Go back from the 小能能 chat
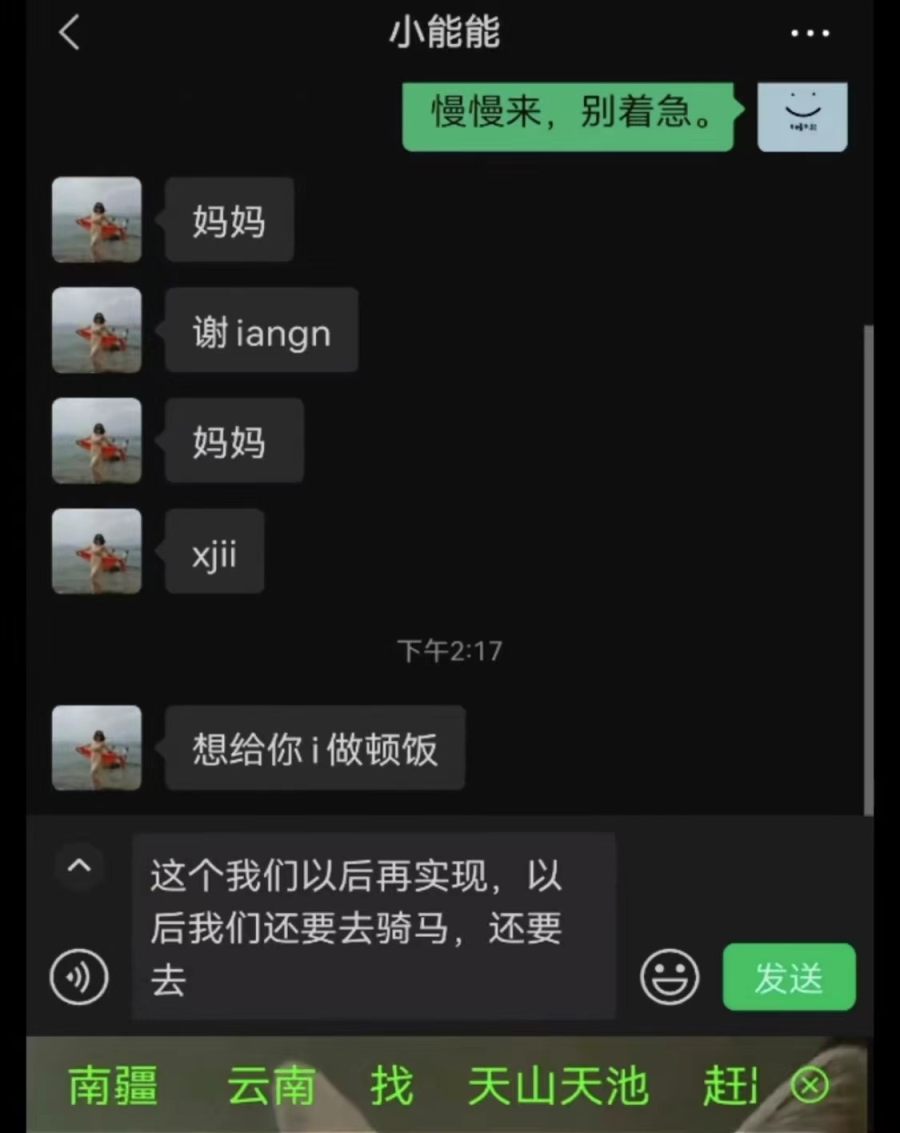The width and height of the screenshot is (900, 1133). click(68, 33)
